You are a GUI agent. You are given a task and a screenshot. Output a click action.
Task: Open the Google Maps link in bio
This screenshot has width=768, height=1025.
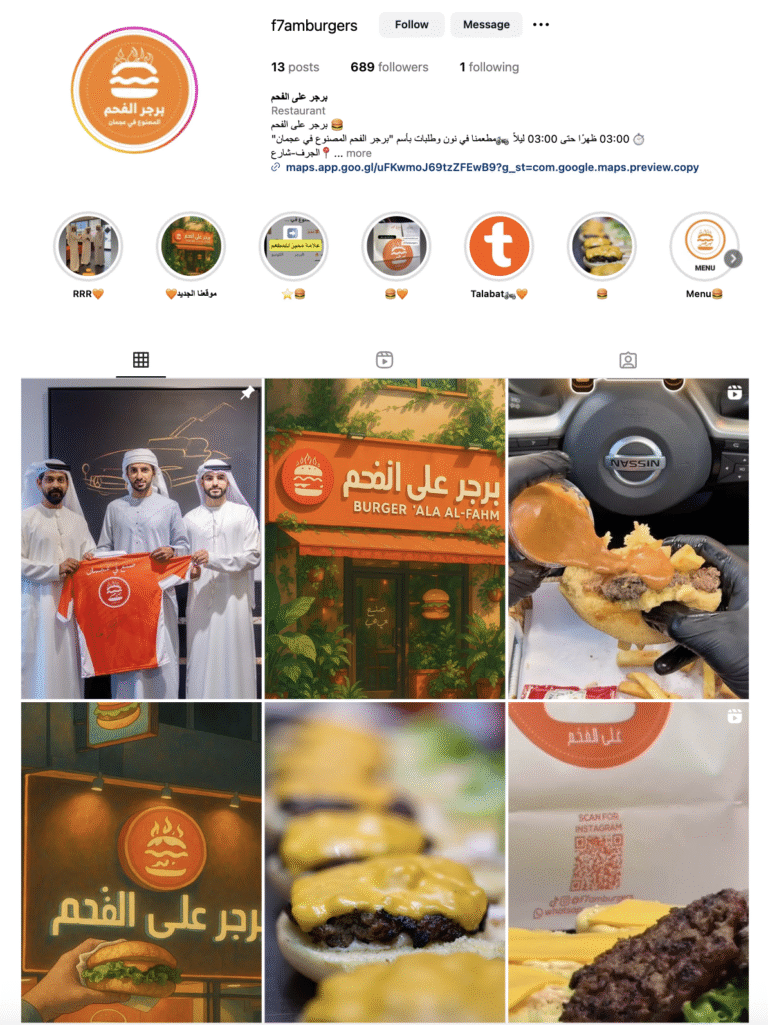pos(492,168)
